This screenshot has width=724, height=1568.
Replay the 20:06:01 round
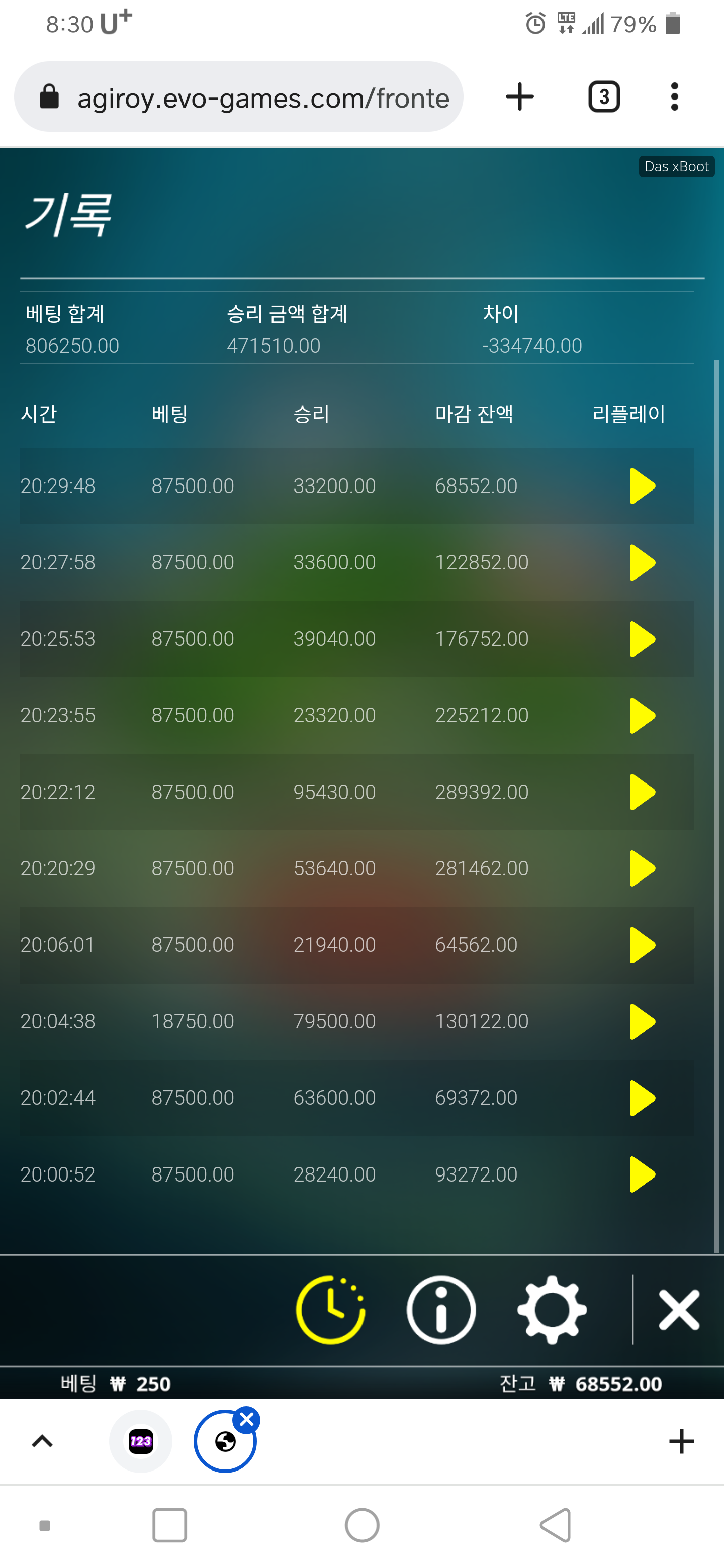point(642,945)
